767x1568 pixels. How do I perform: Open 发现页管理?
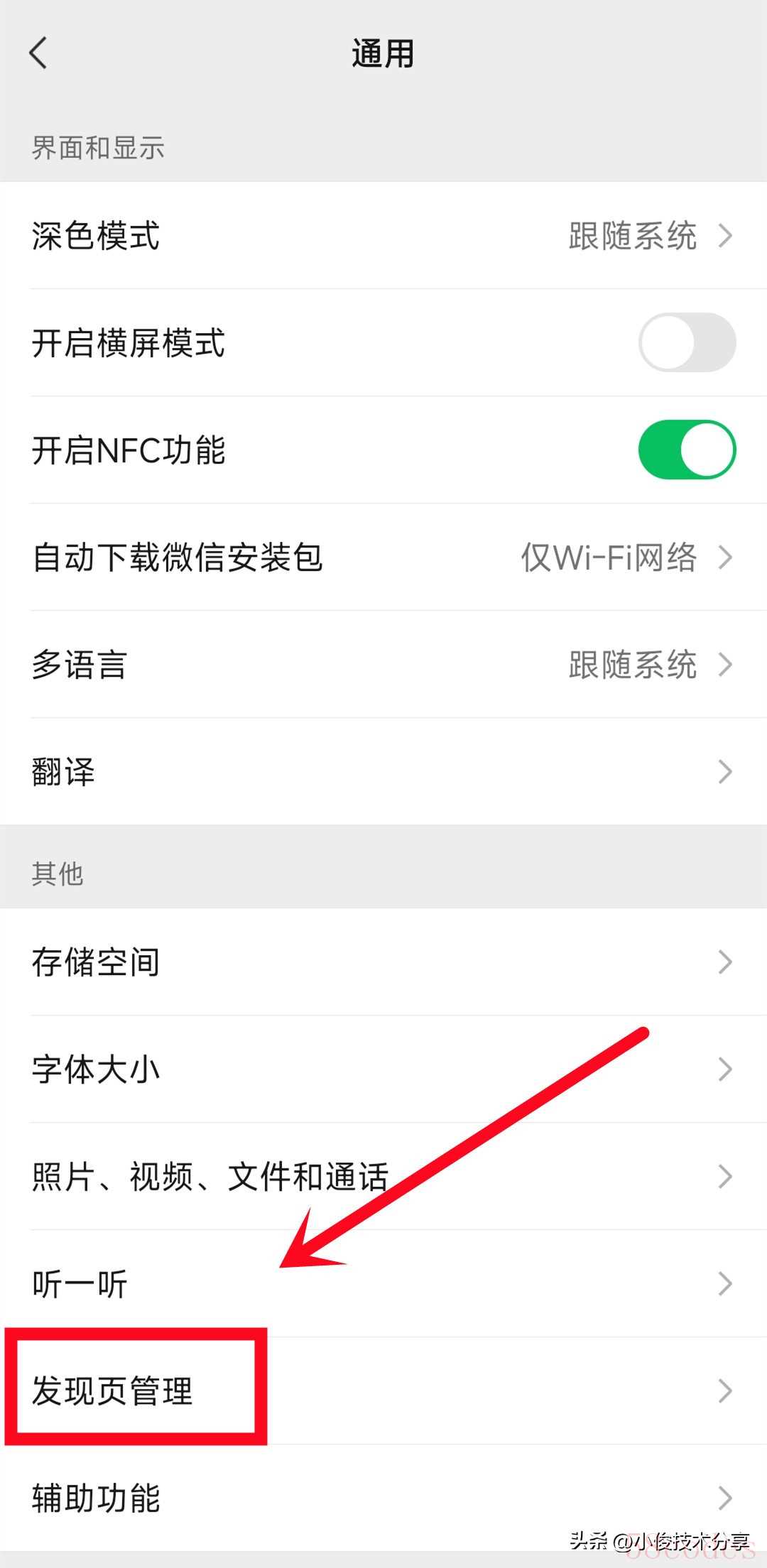[383, 1390]
